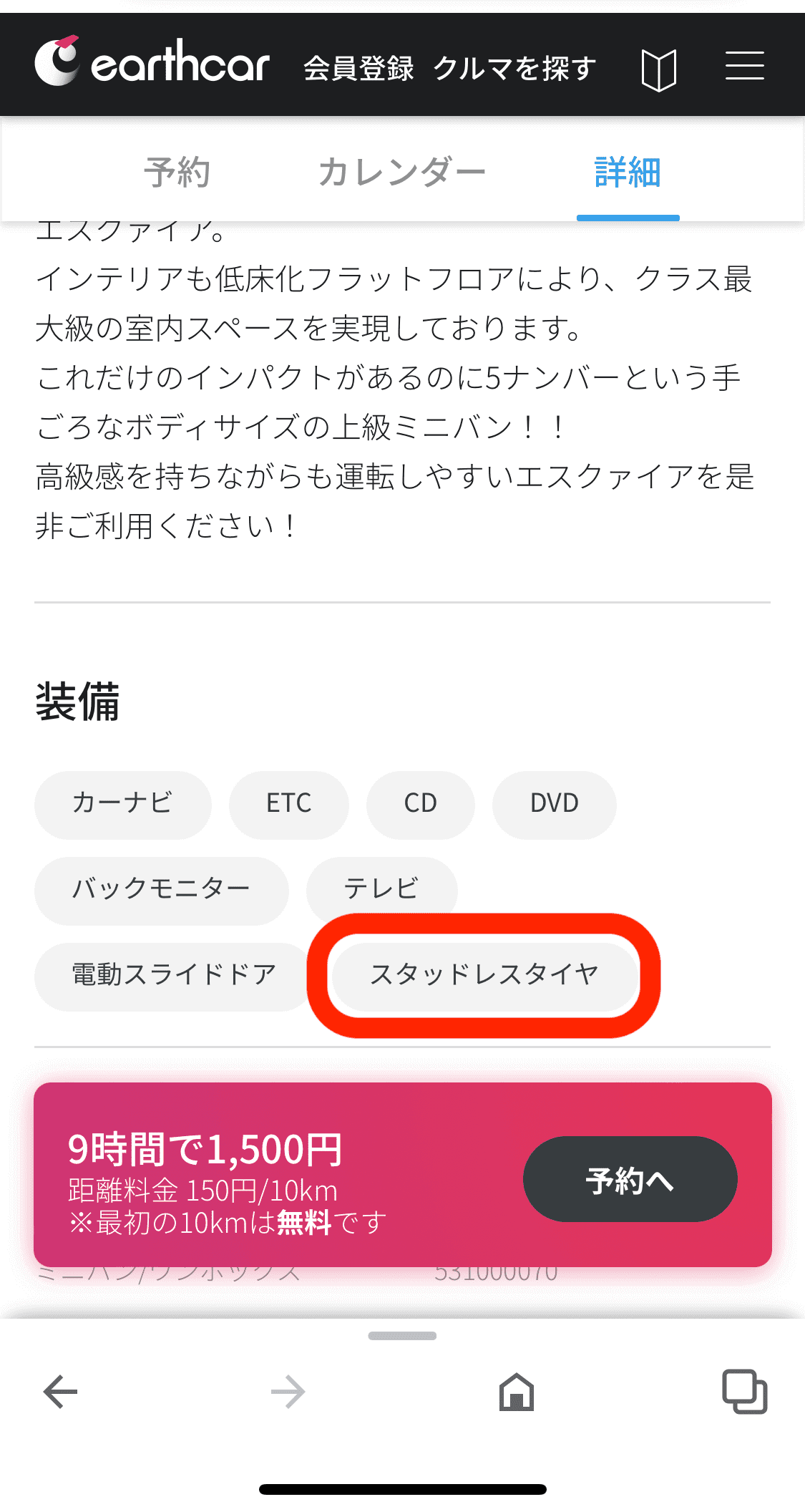Show open browser tabs
The height and width of the screenshot is (1512, 805).
[744, 1392]
